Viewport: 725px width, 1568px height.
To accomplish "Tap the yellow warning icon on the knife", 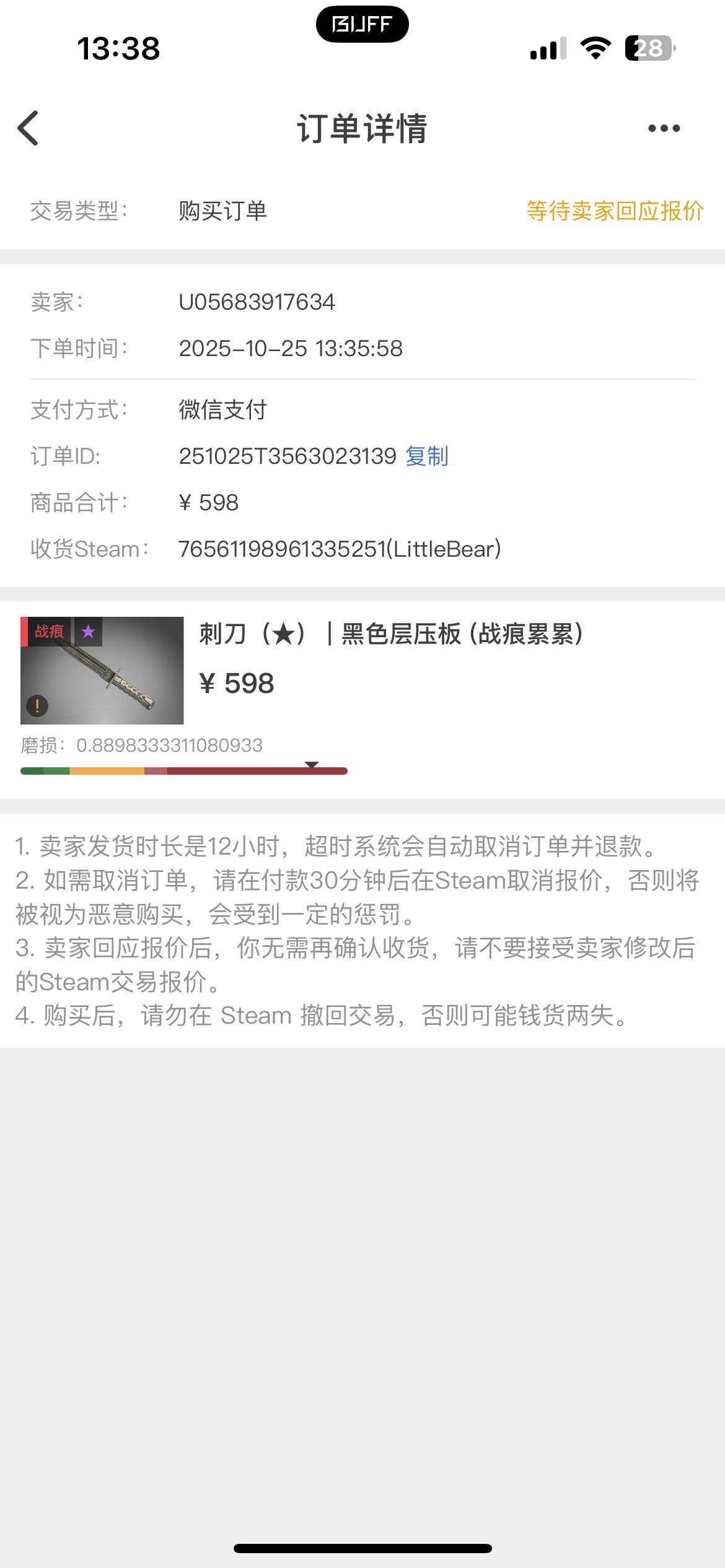I will tap(37, 705).
